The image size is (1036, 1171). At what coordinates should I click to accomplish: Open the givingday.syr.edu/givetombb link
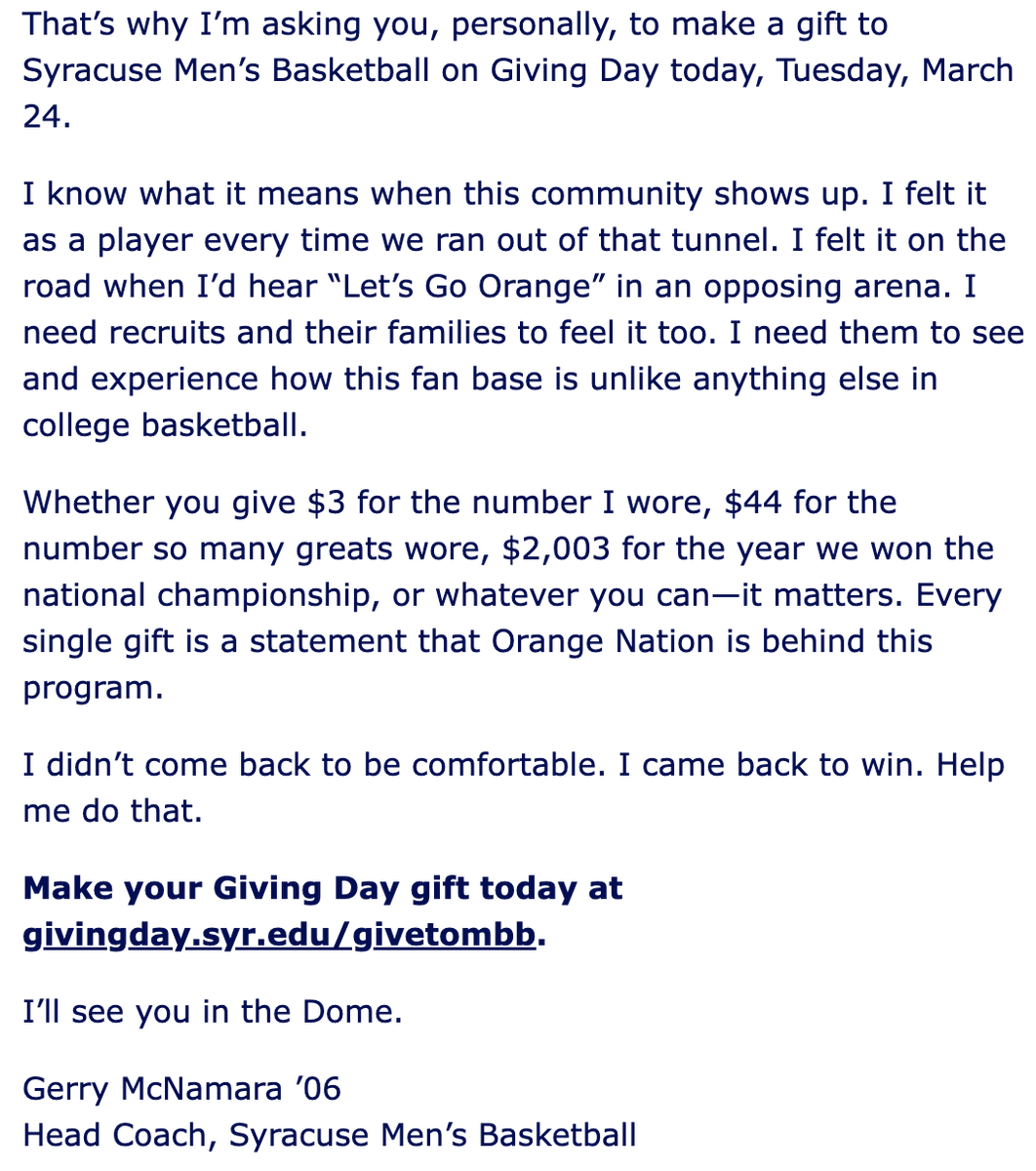[x=279, y=935]
